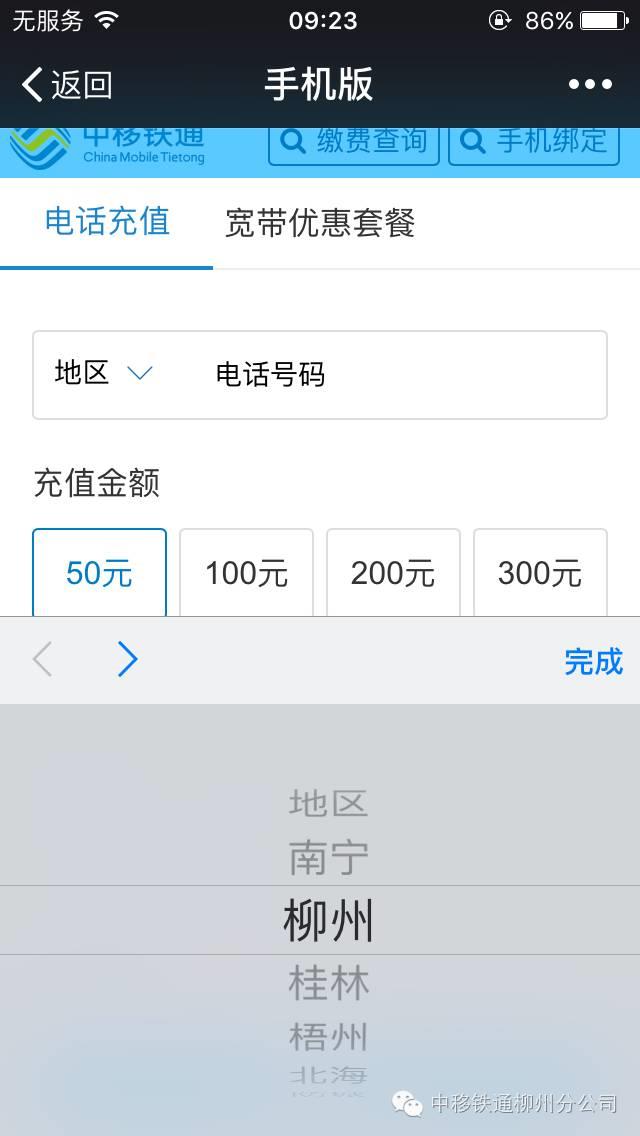Screen dimensions: 640x1136
Task: Open 手机绑定 phone binding
Action: [534, 143]
